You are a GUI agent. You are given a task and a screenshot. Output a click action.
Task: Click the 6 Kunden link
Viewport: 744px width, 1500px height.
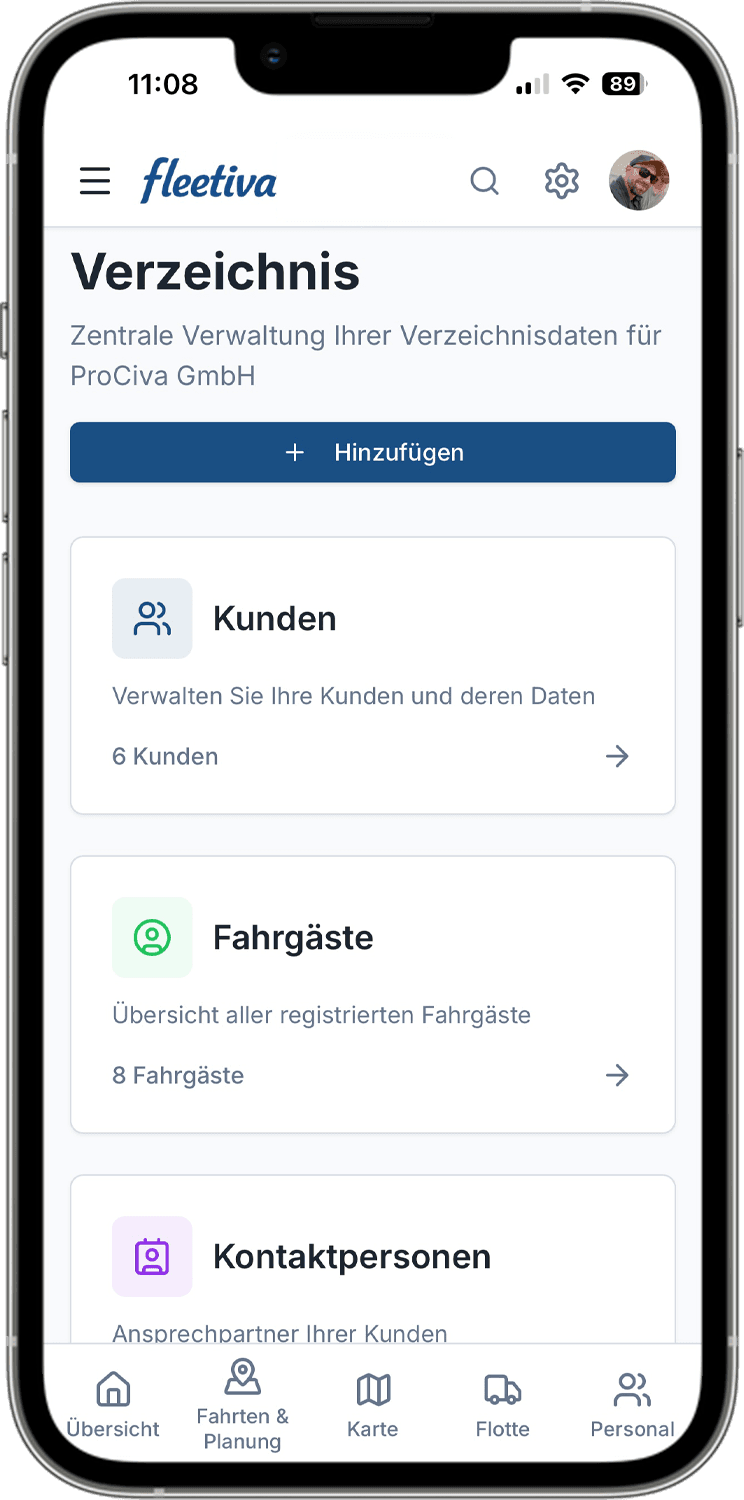165,756
